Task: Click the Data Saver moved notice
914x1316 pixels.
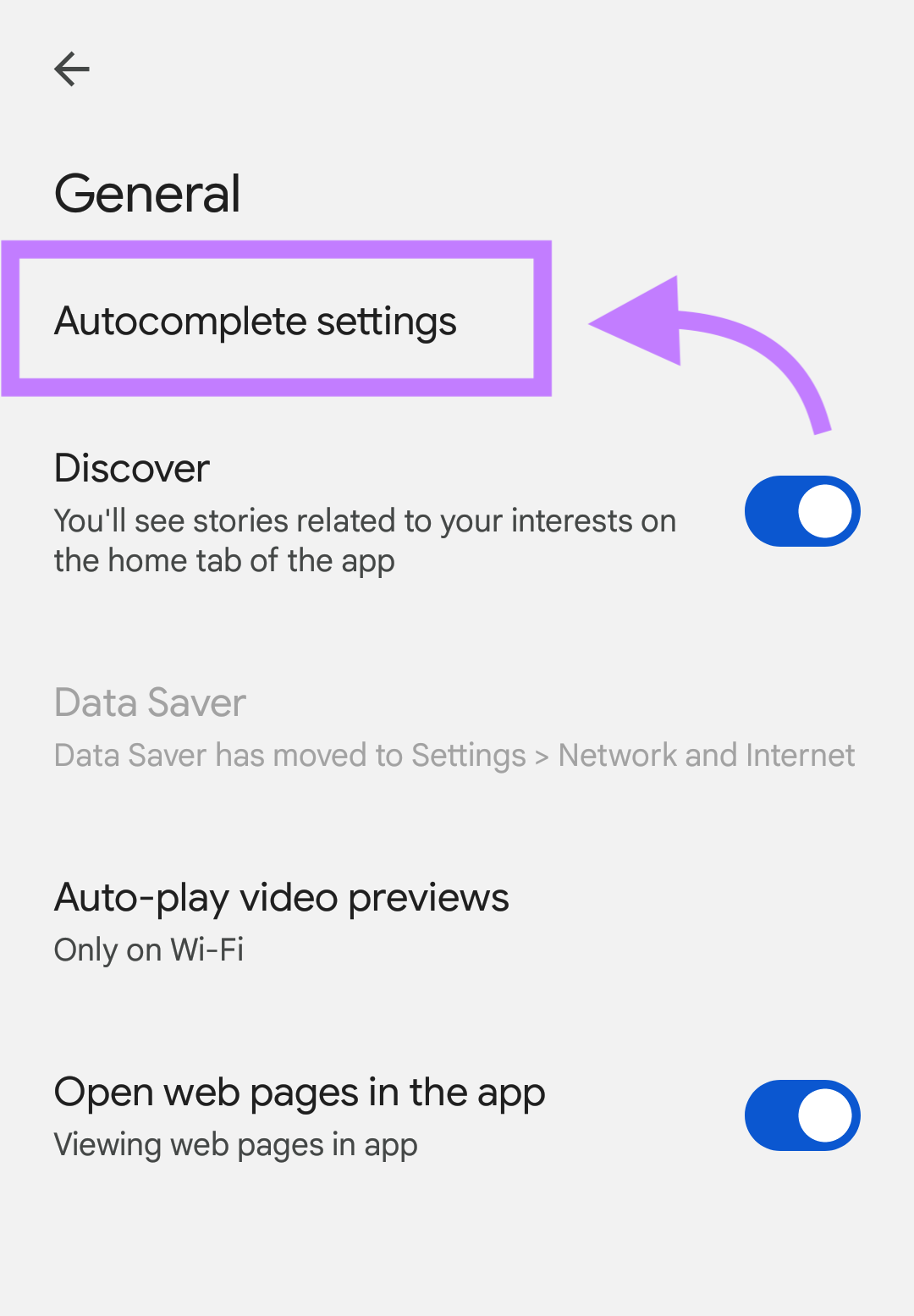Action: 454,755
